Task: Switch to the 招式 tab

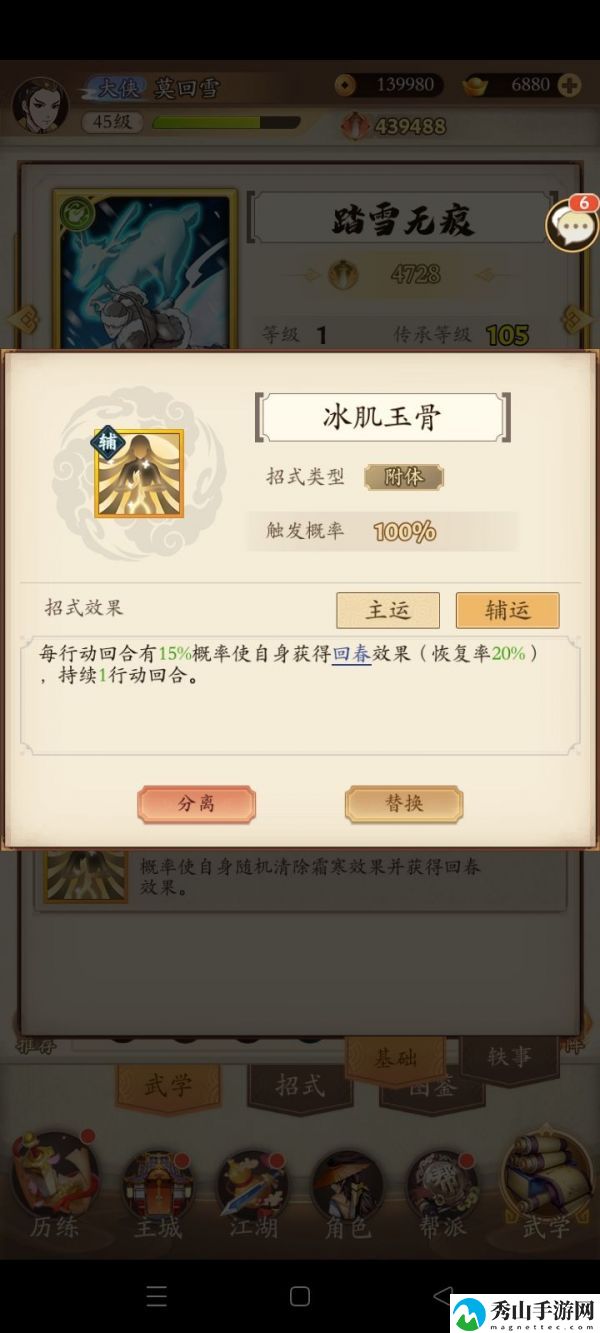Action: click(301, 1086)
